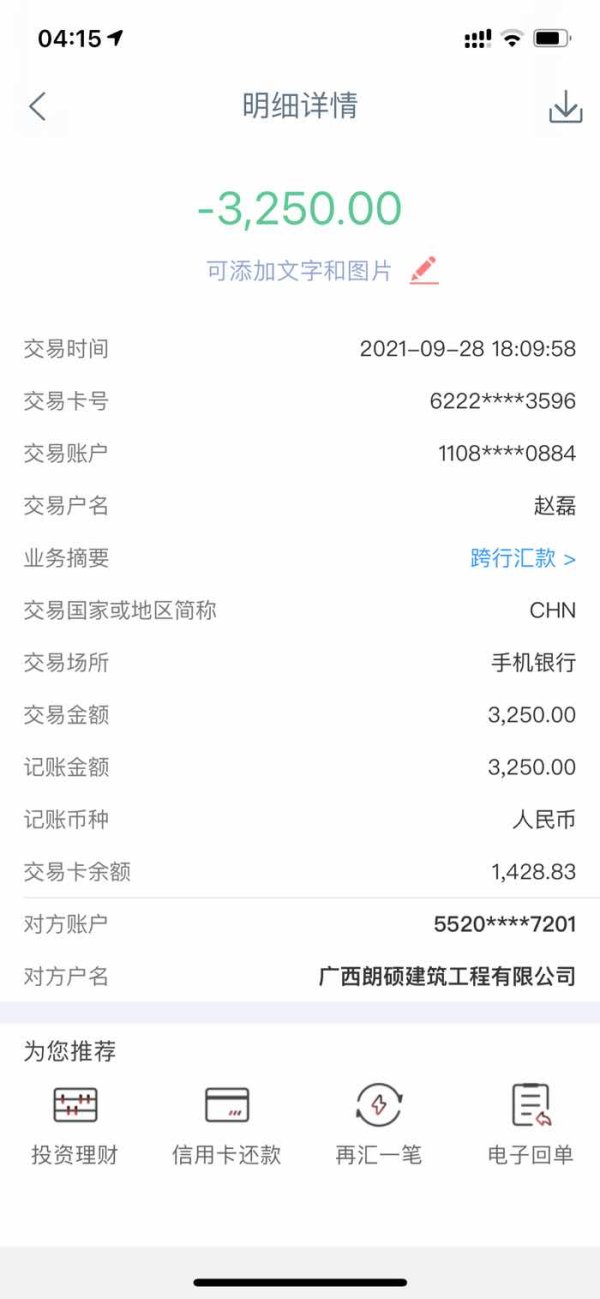The image size is (600, 1299).
Task: Tap the pencil icon to add notes
Action: [424, 270]
